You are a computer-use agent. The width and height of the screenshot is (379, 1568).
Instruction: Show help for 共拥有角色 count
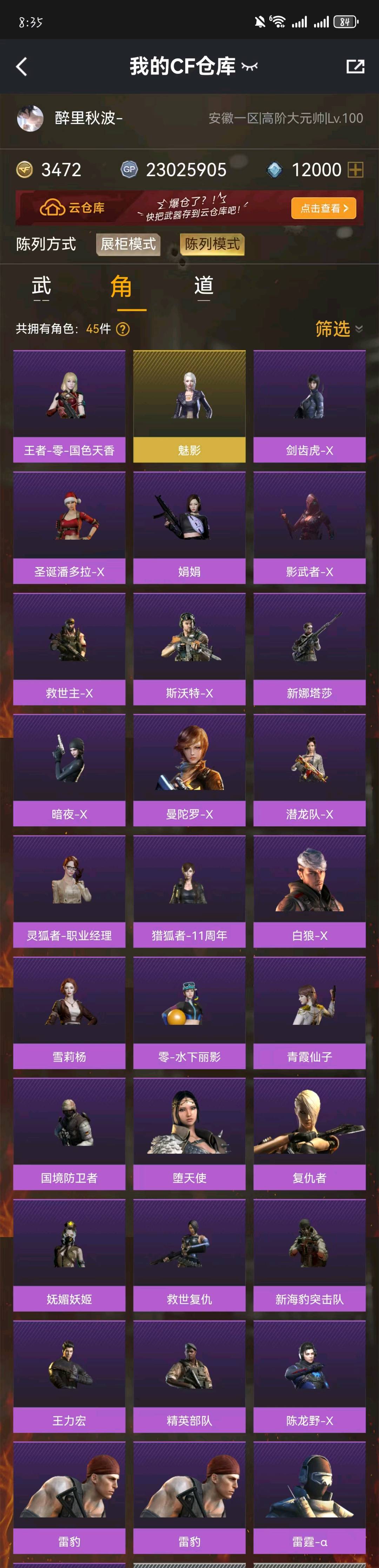(123, 329)
